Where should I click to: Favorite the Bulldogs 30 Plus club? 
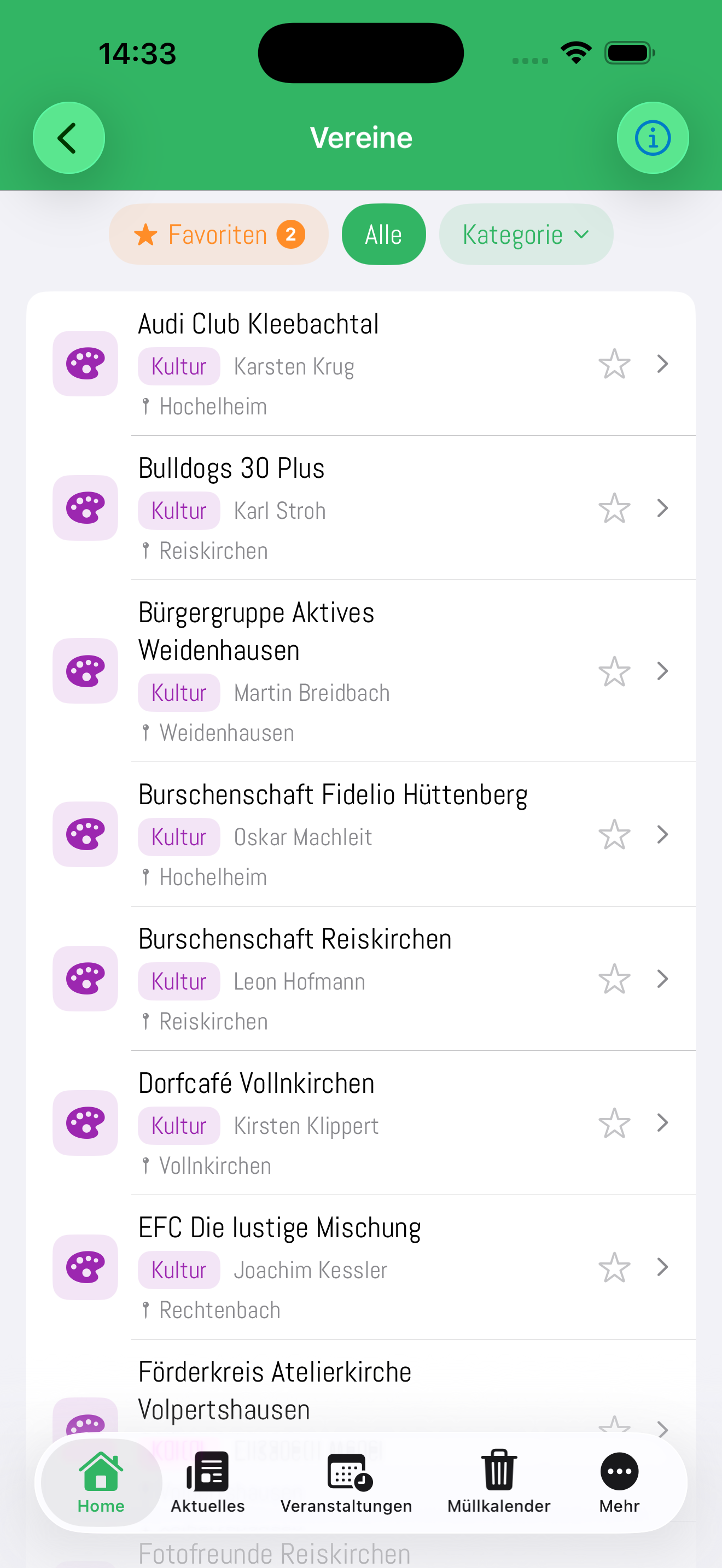(614, 508)
